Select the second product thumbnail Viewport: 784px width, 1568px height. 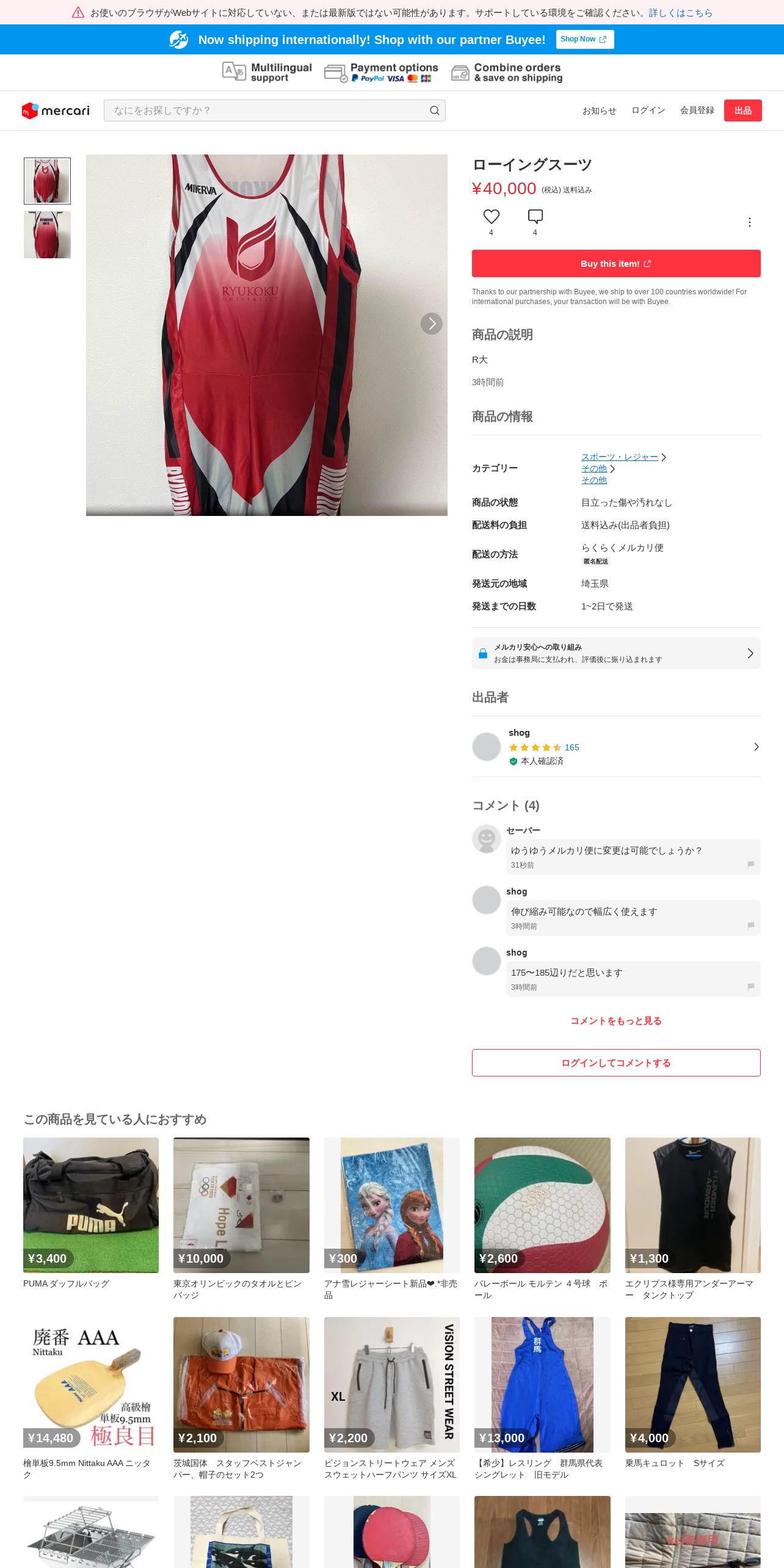coord(47,235)
